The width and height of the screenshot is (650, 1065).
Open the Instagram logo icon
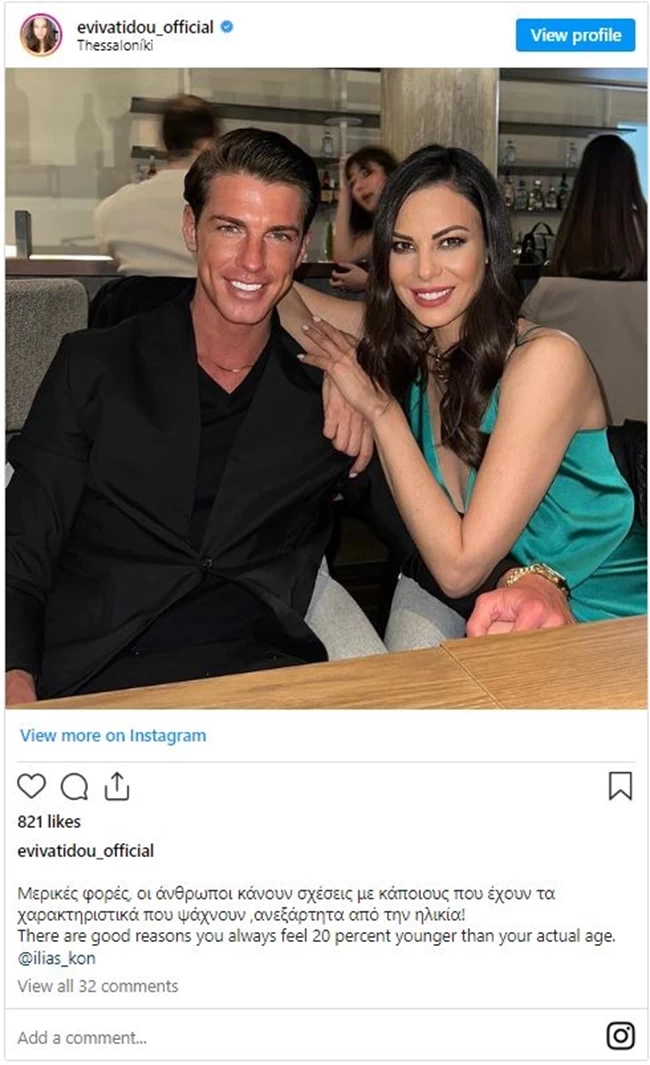[x=620, y=1036]
